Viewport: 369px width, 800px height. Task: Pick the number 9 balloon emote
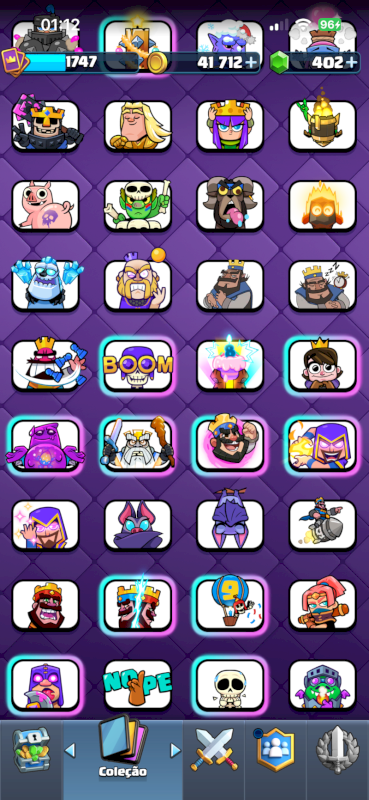click(x=230, y=605)
